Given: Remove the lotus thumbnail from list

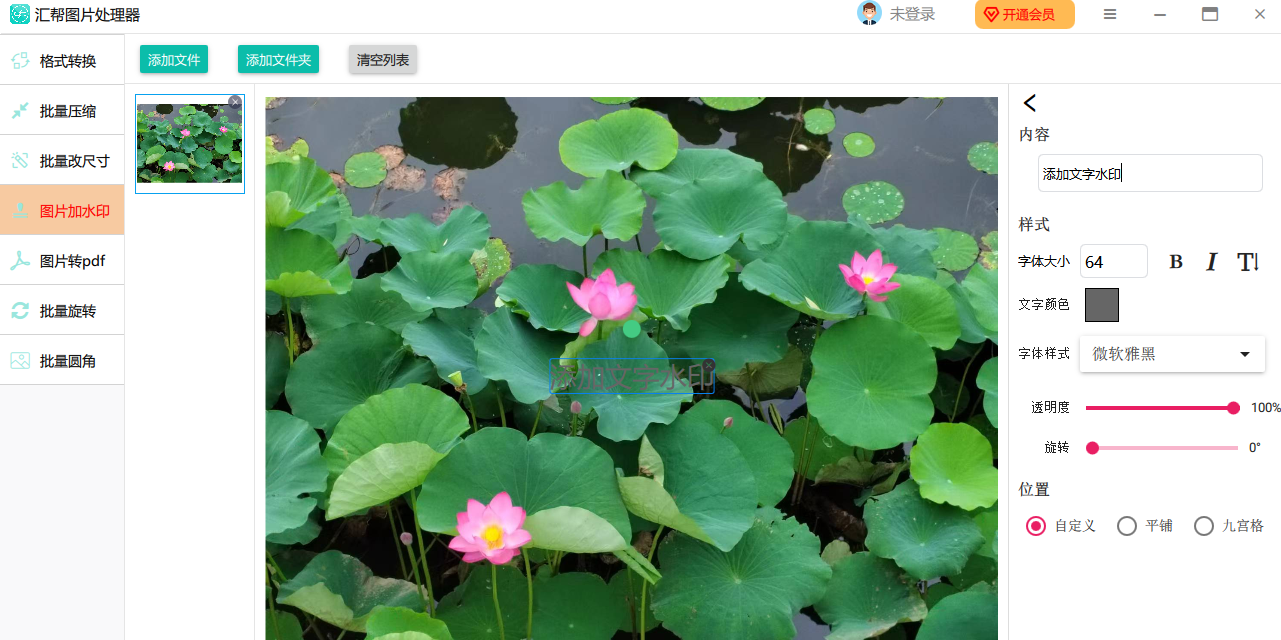Looking at the screenshot, I should [235, 102].
